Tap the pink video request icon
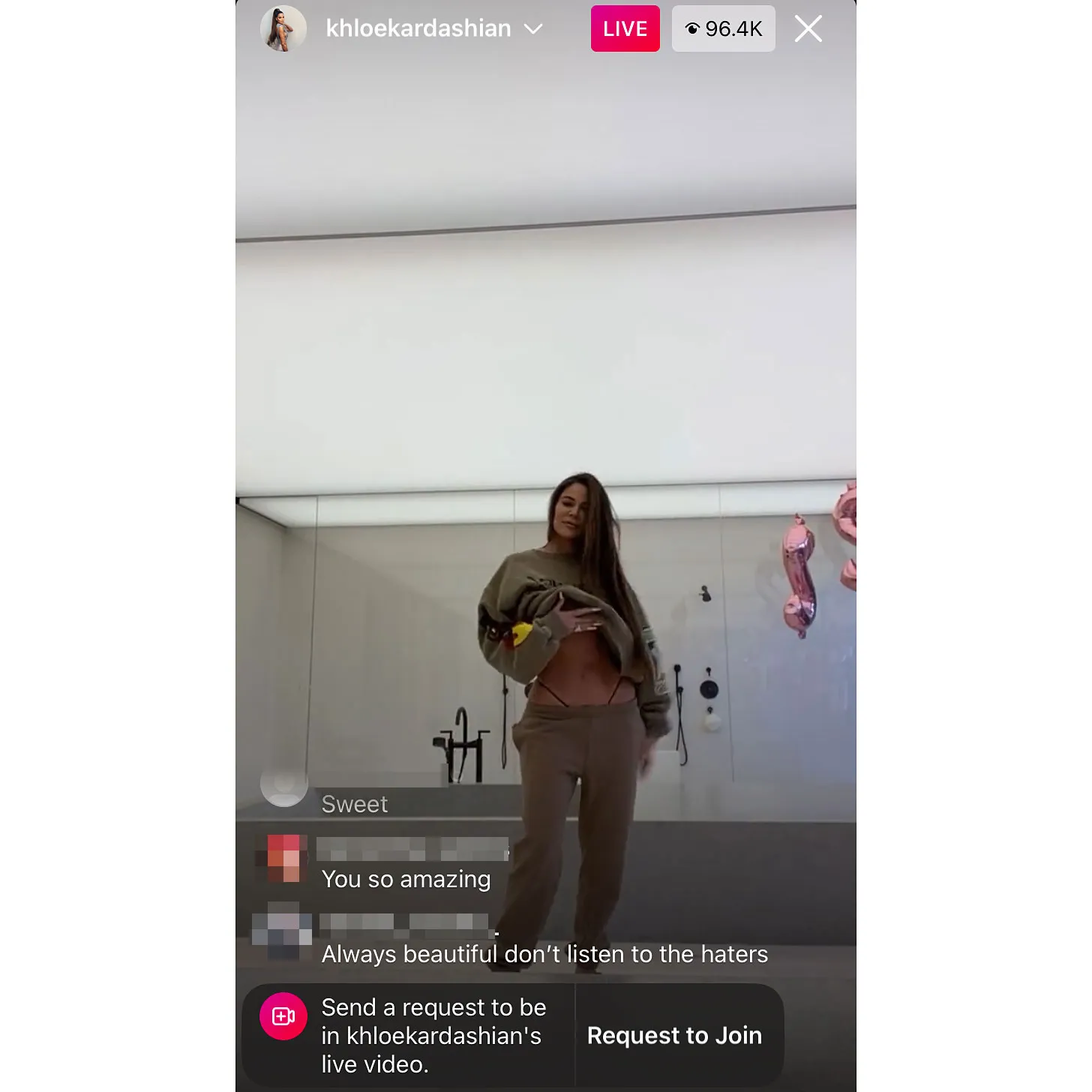Viewport: 1092px width, 1092px height. tap(283, 1016)
